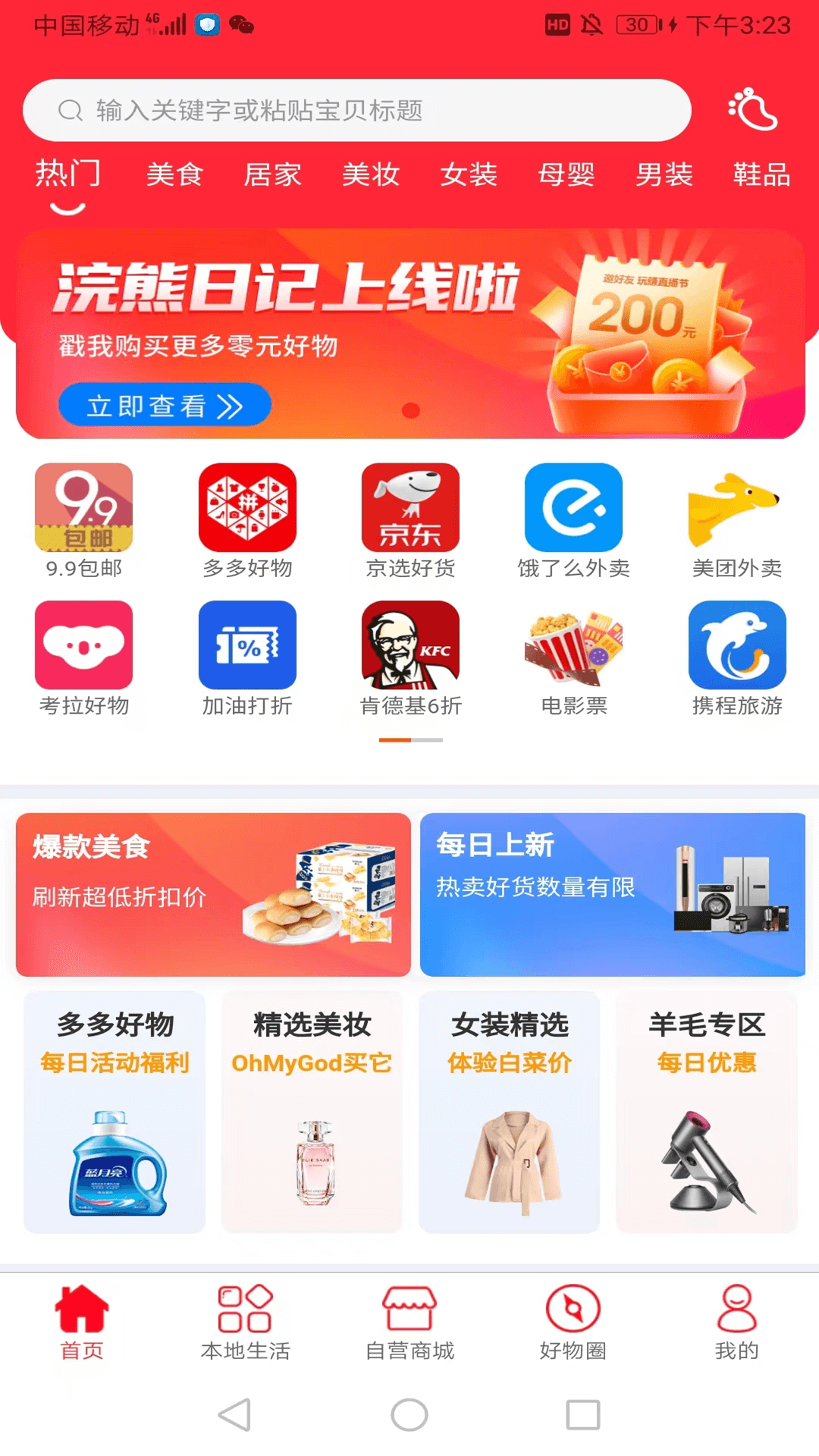Open 9.9包邮 shortcut

[83, 520]
